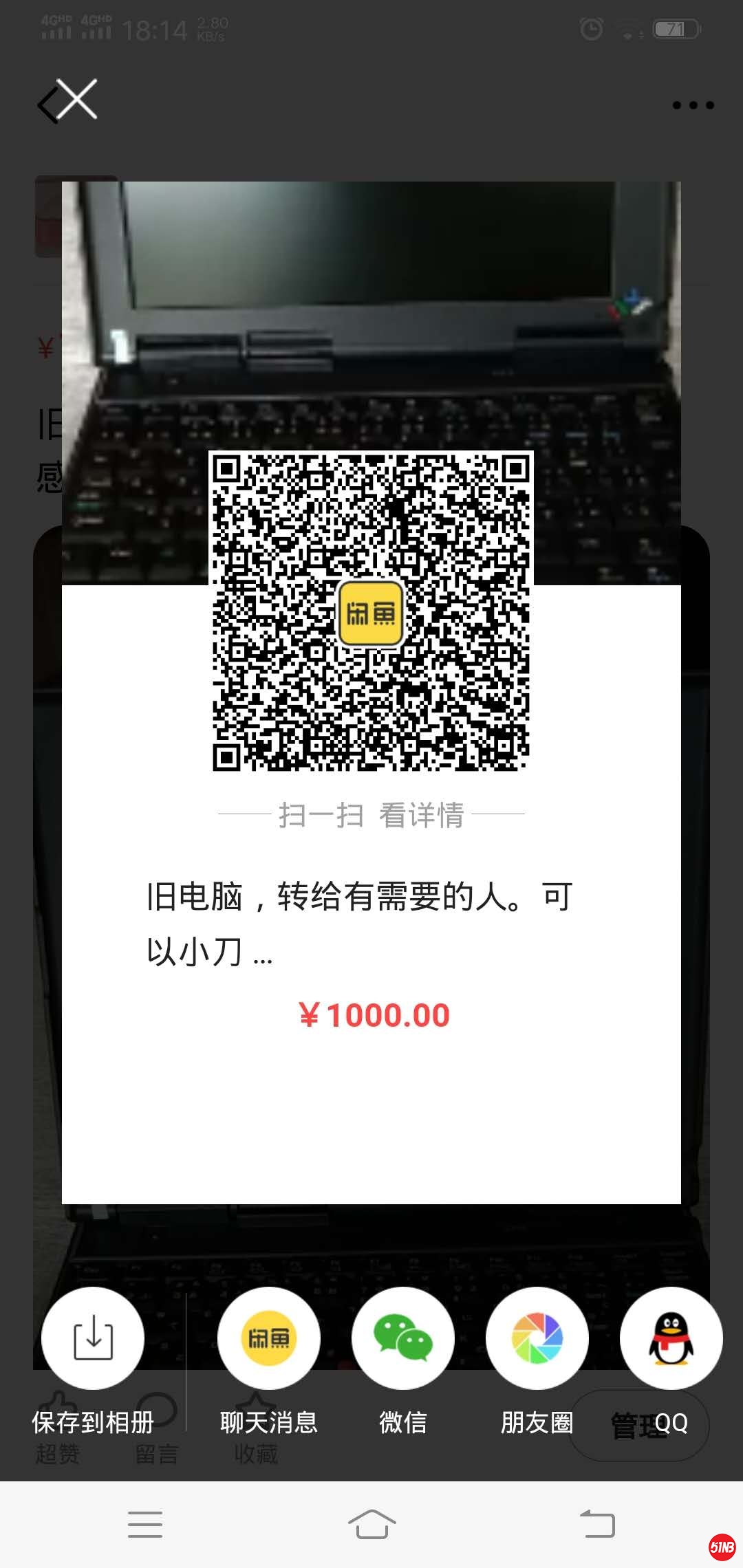This screenshot has width=743, height=1568.
Task: Share to WeChat Moments (朋友圈)
Action: tap(537, 1338)
